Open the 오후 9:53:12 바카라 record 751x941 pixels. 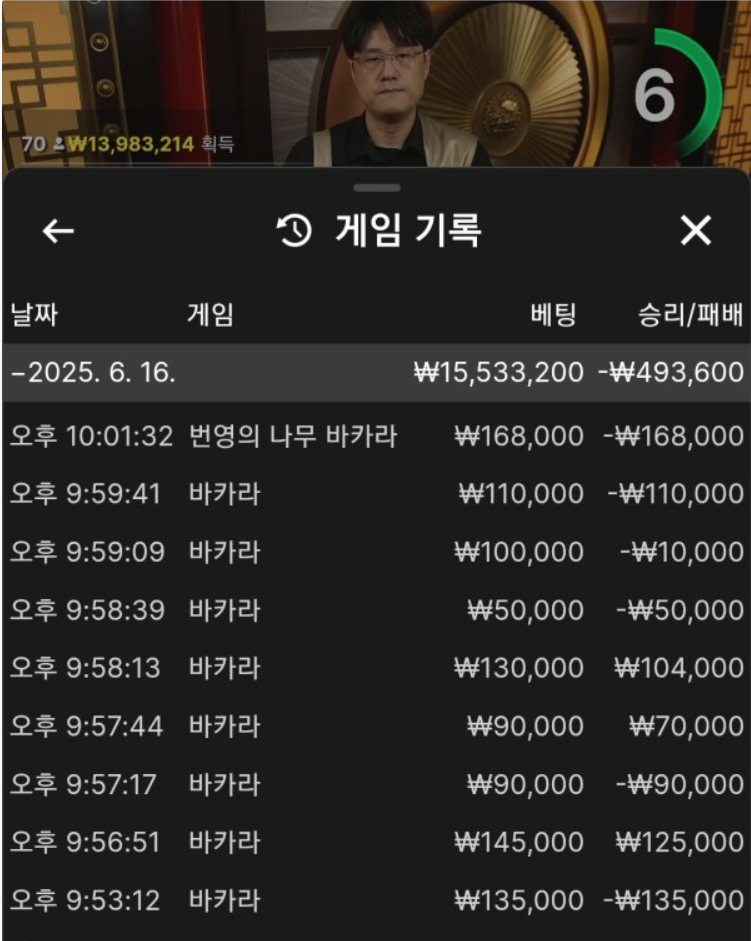click(x=375, y=900)
